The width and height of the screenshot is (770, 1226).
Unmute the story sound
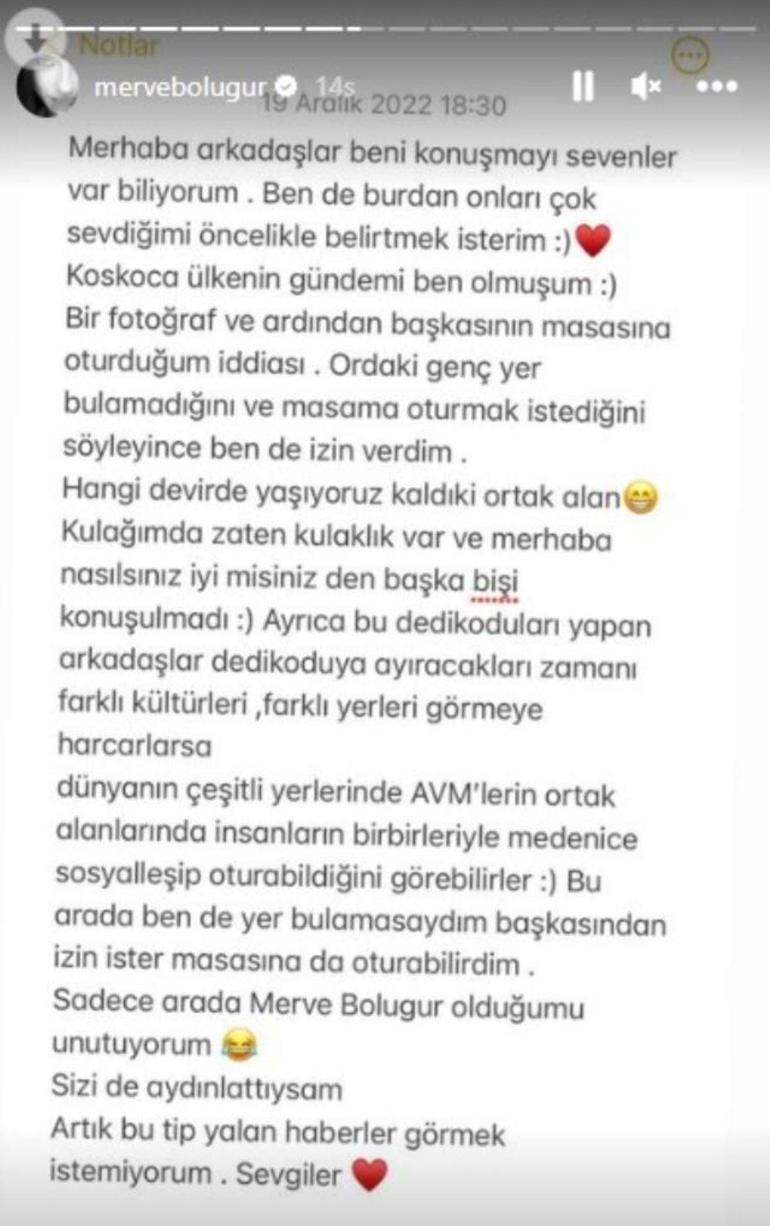coord(645,87)
